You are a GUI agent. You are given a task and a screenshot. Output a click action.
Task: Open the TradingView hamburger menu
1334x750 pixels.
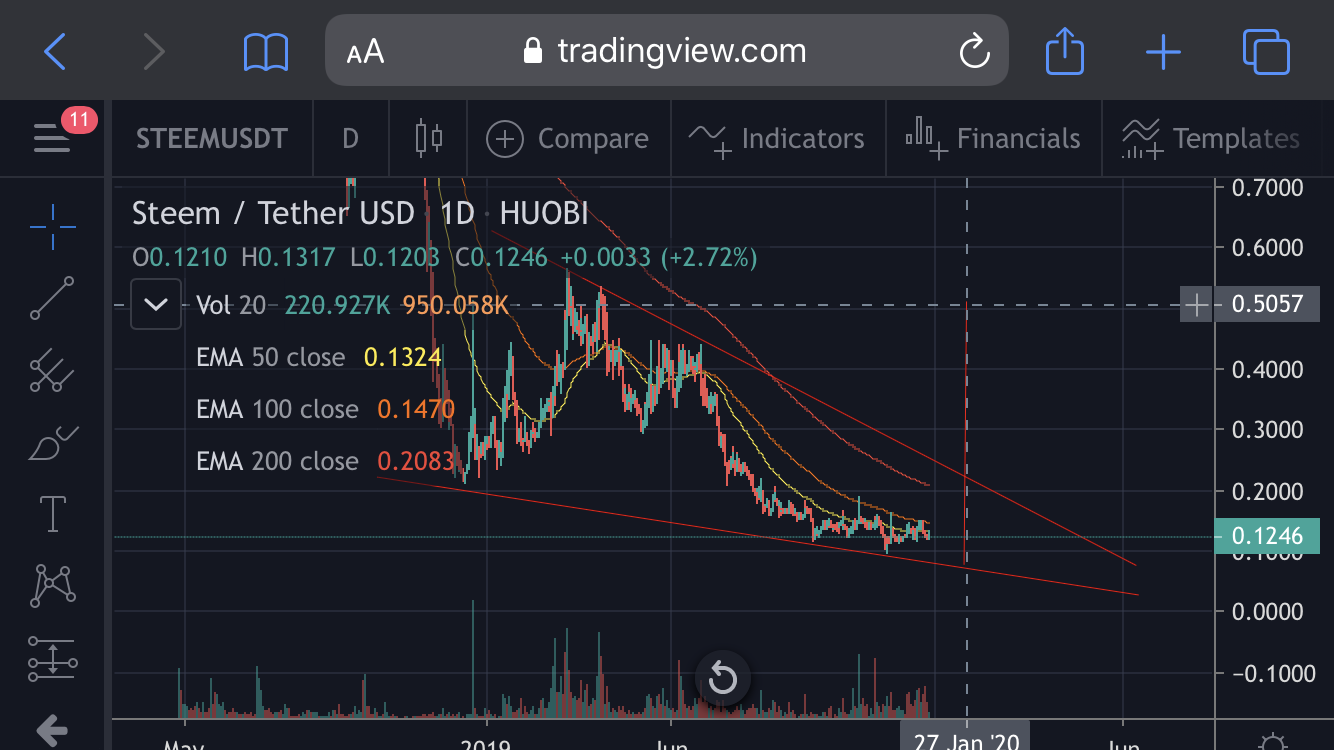[x=52, y=138]
